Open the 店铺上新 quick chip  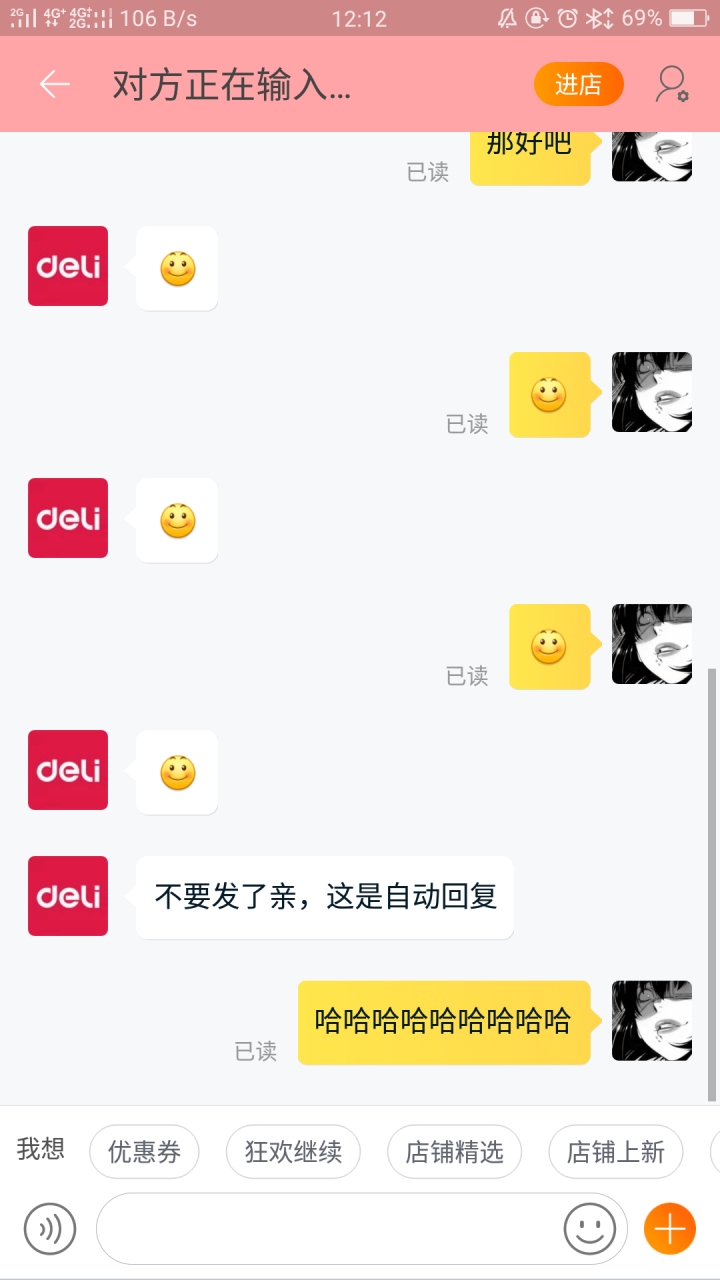click(615, 1152)
